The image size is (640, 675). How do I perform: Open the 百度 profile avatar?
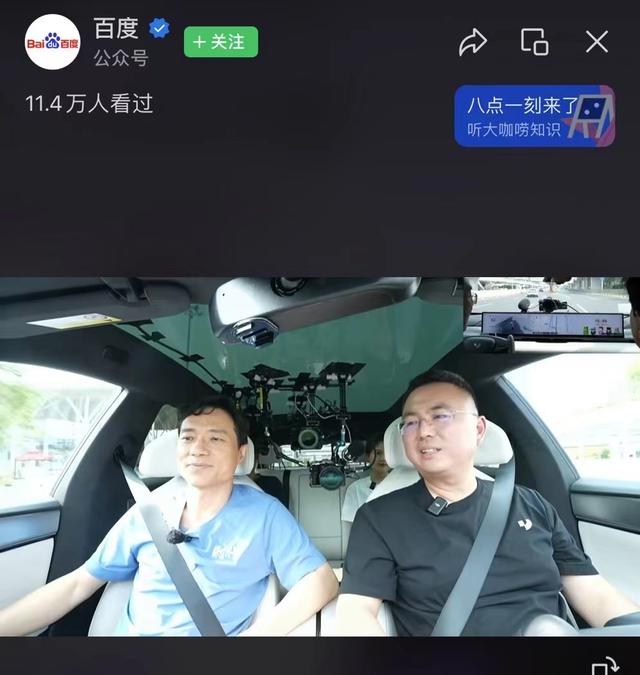[x=52, y=42]
